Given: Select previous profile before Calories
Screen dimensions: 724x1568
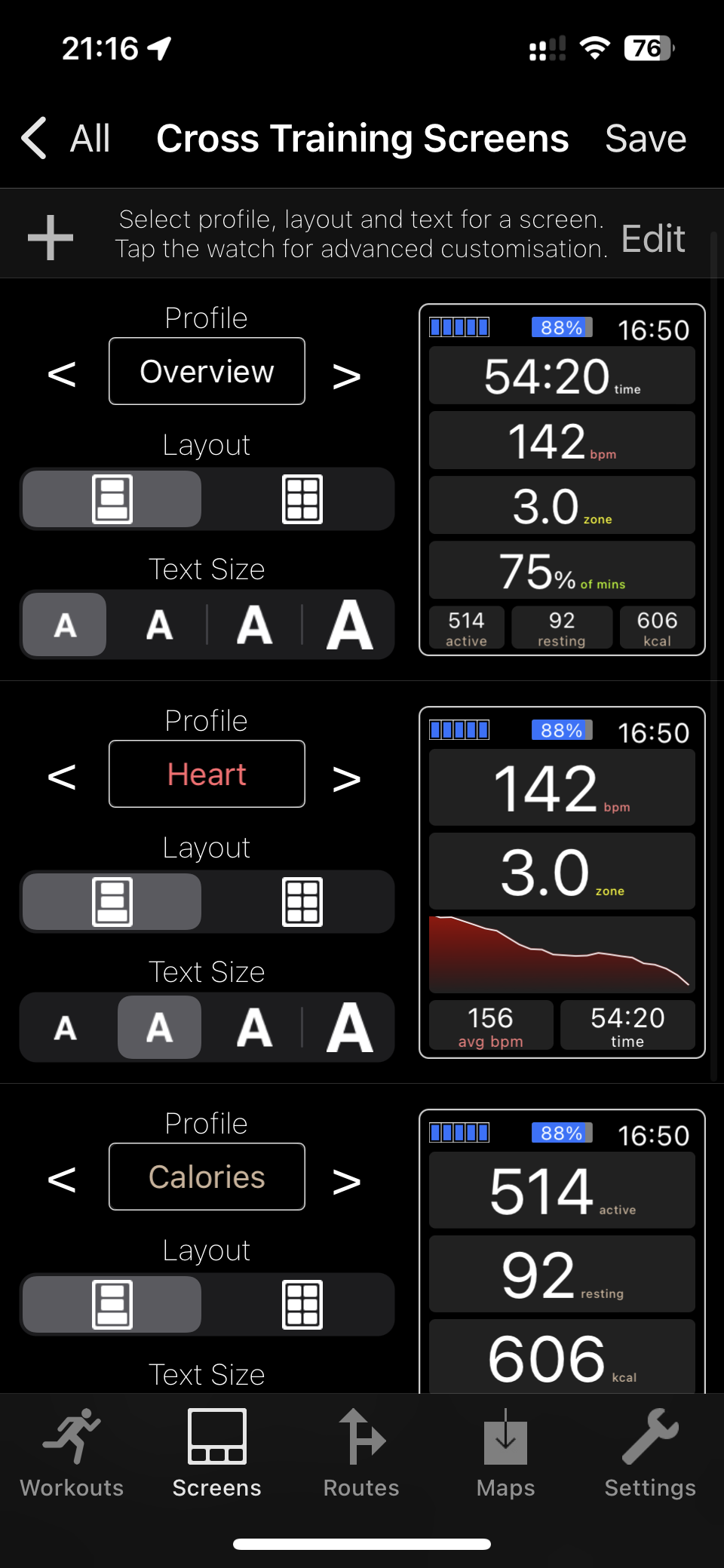Looking at the screenshot, I should click(62, 1179).
